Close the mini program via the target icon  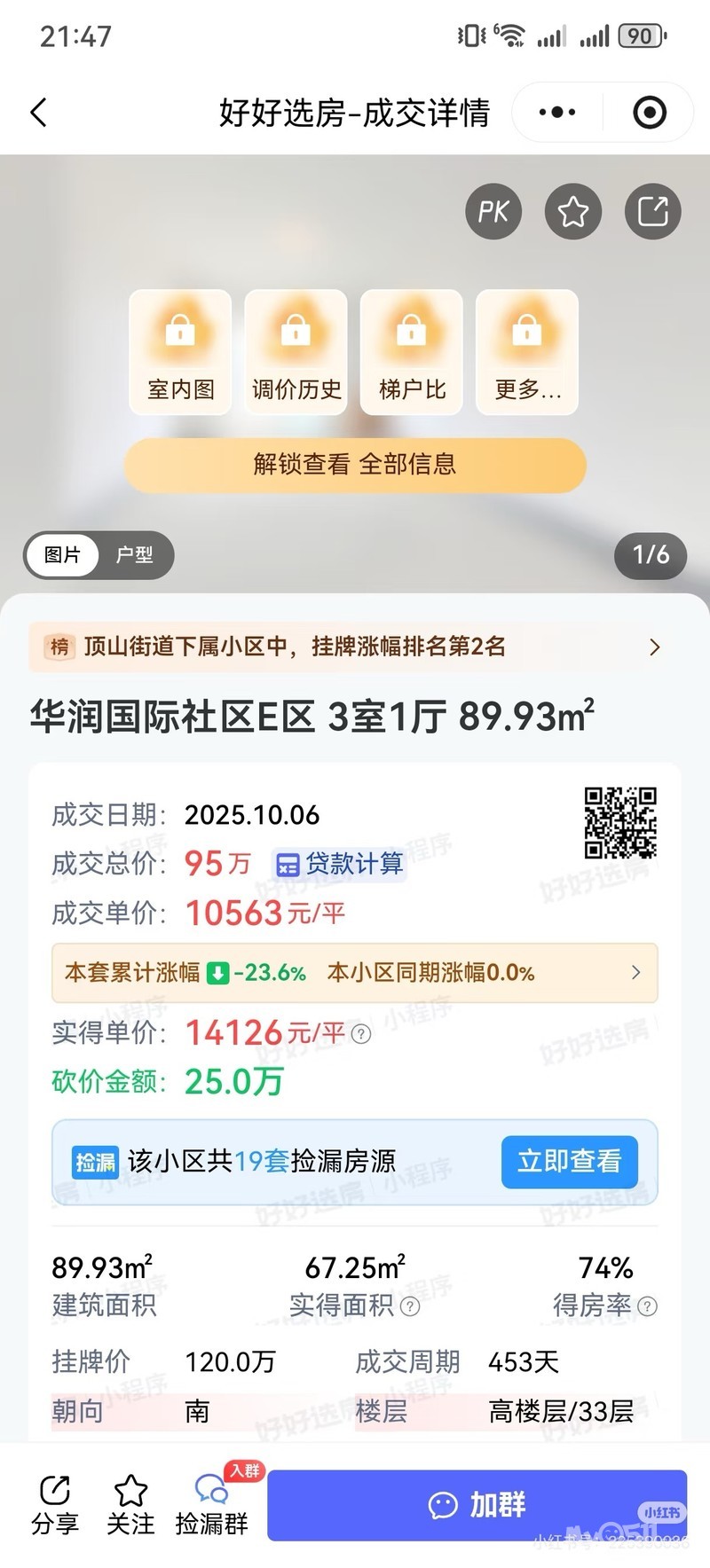pyautogui.click(x=649, y=113)
